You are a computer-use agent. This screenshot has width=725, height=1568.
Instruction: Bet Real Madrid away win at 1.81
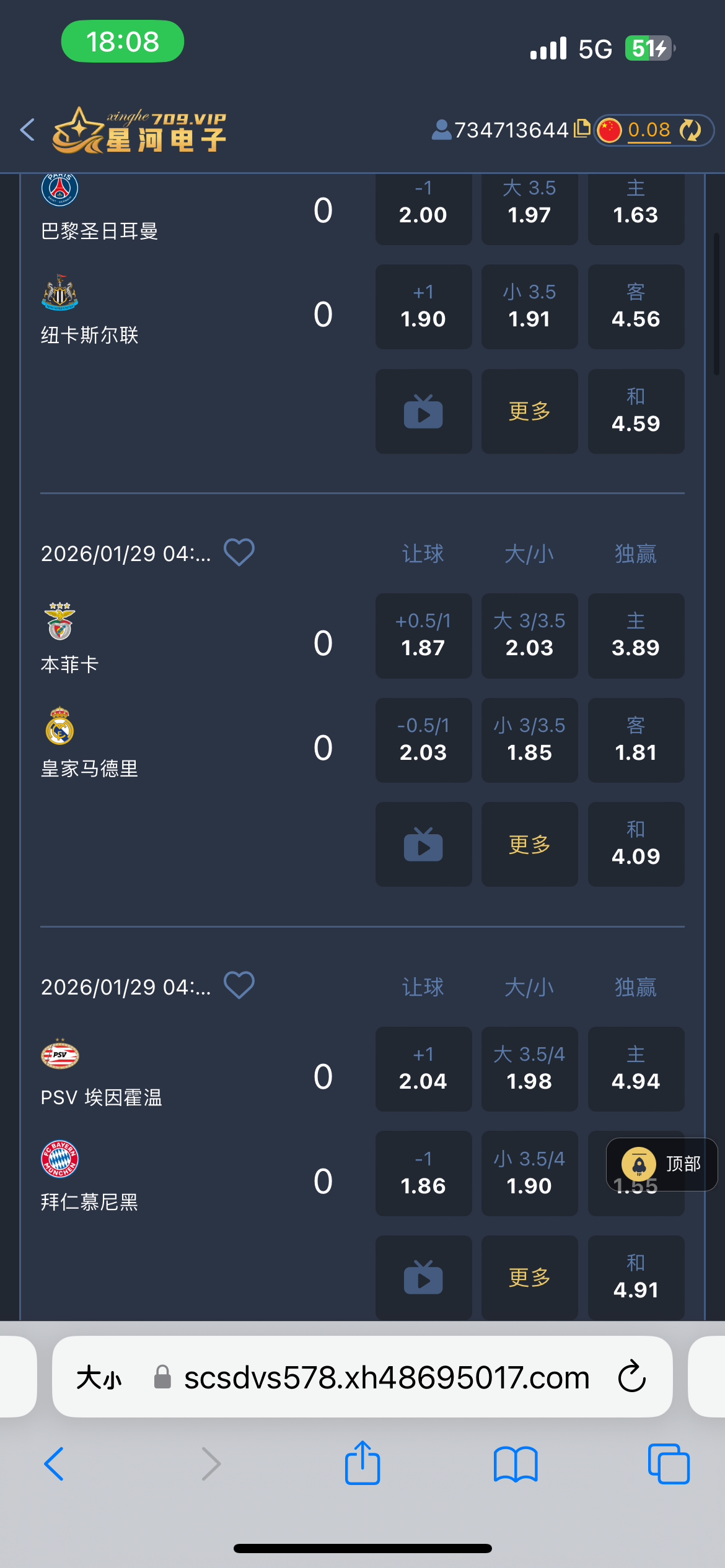636,740
